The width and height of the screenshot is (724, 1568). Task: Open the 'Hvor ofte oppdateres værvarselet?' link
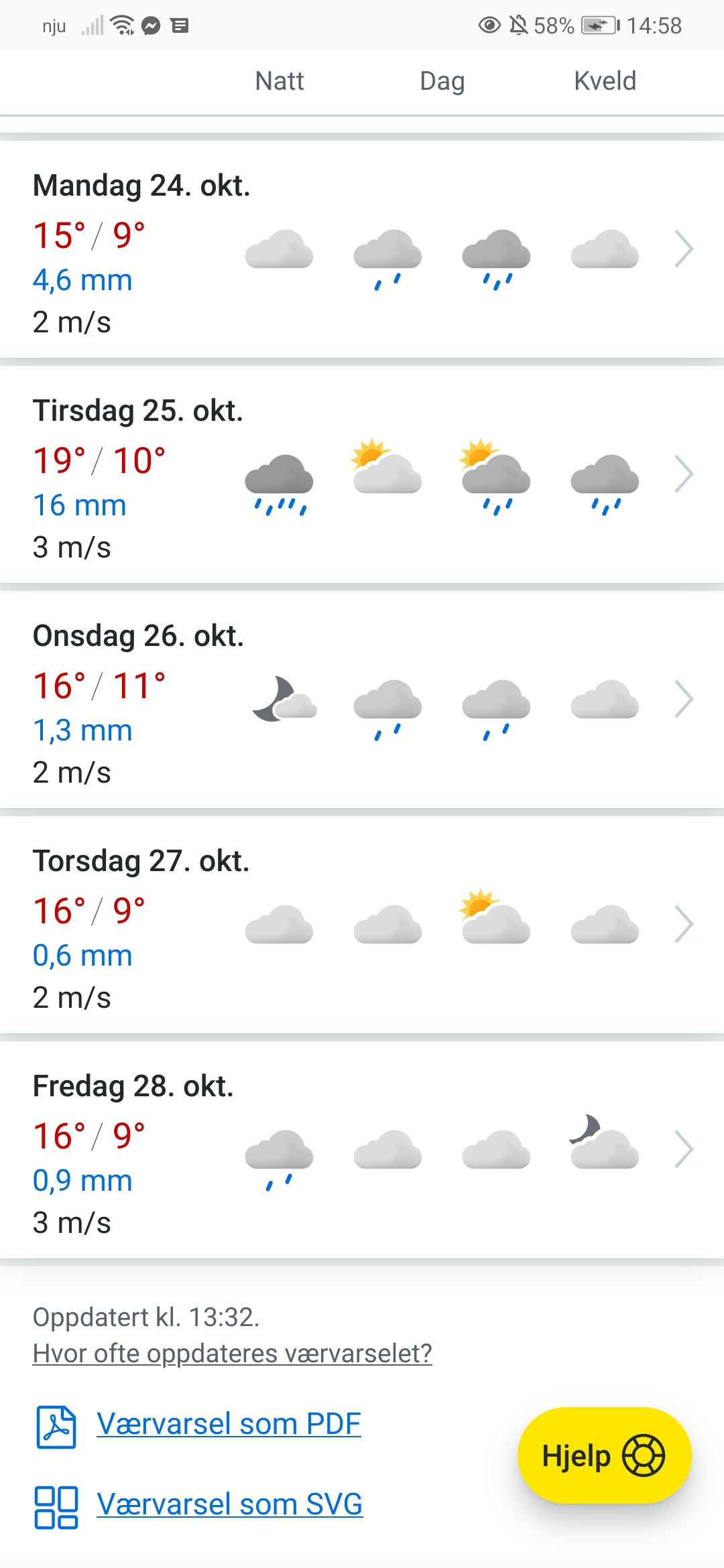232,1354
